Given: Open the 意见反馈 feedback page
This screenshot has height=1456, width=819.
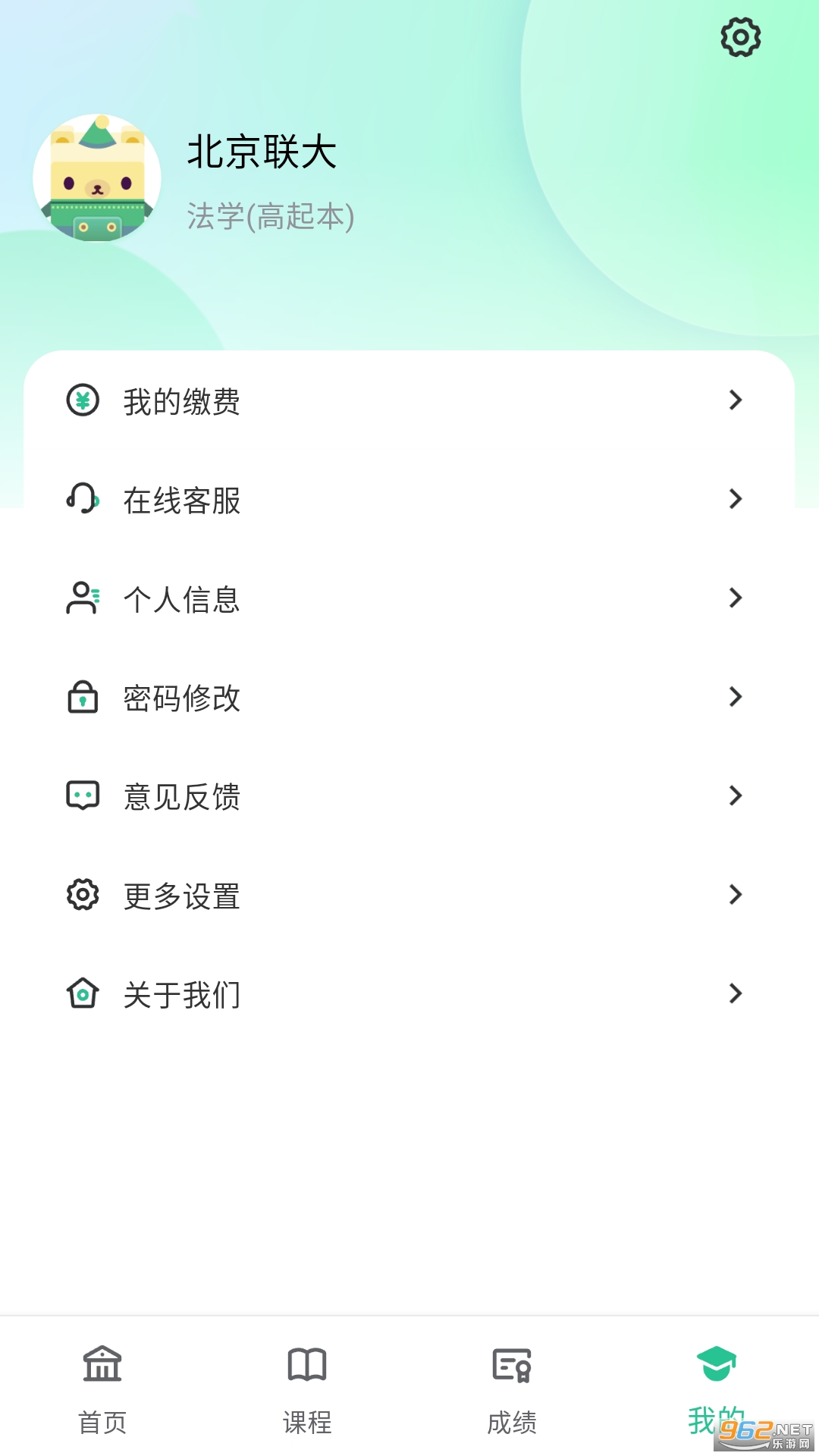Looking at the screenshot, I should click(x=182, y=795).
